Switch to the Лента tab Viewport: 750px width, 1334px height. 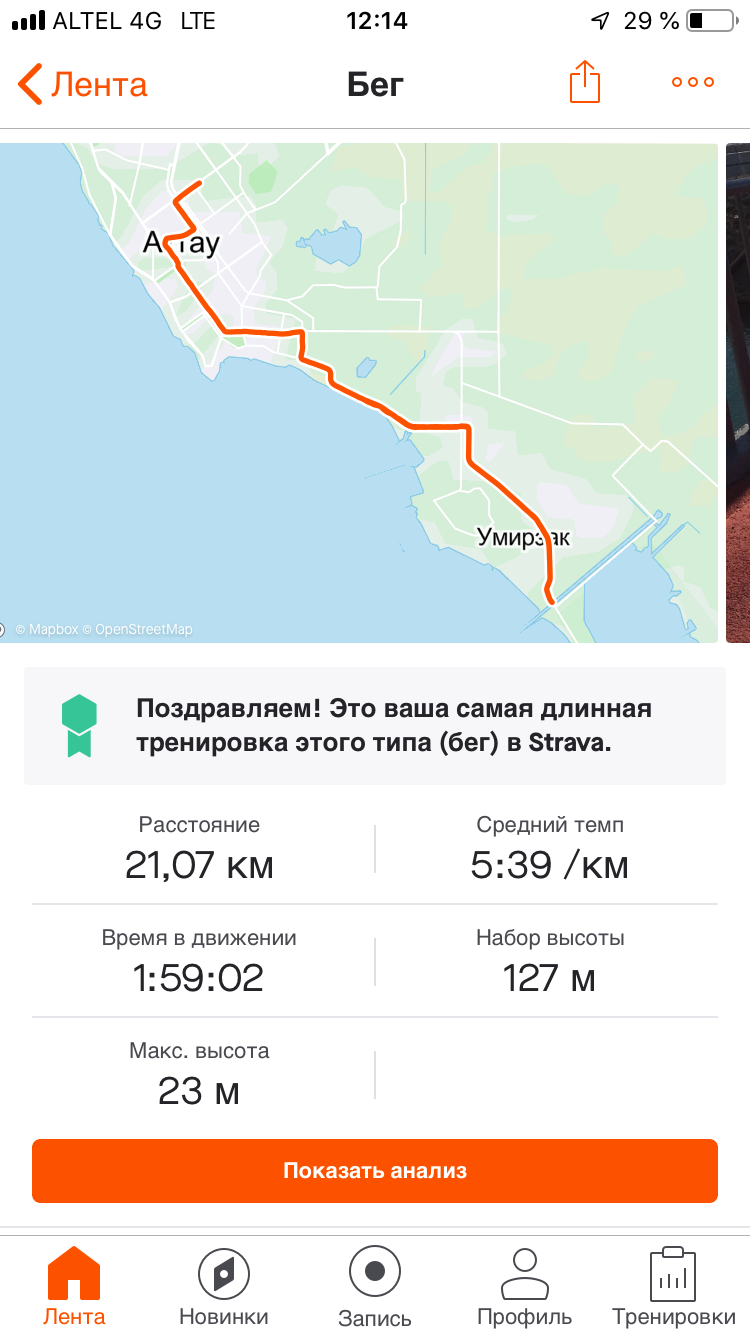74,1286
